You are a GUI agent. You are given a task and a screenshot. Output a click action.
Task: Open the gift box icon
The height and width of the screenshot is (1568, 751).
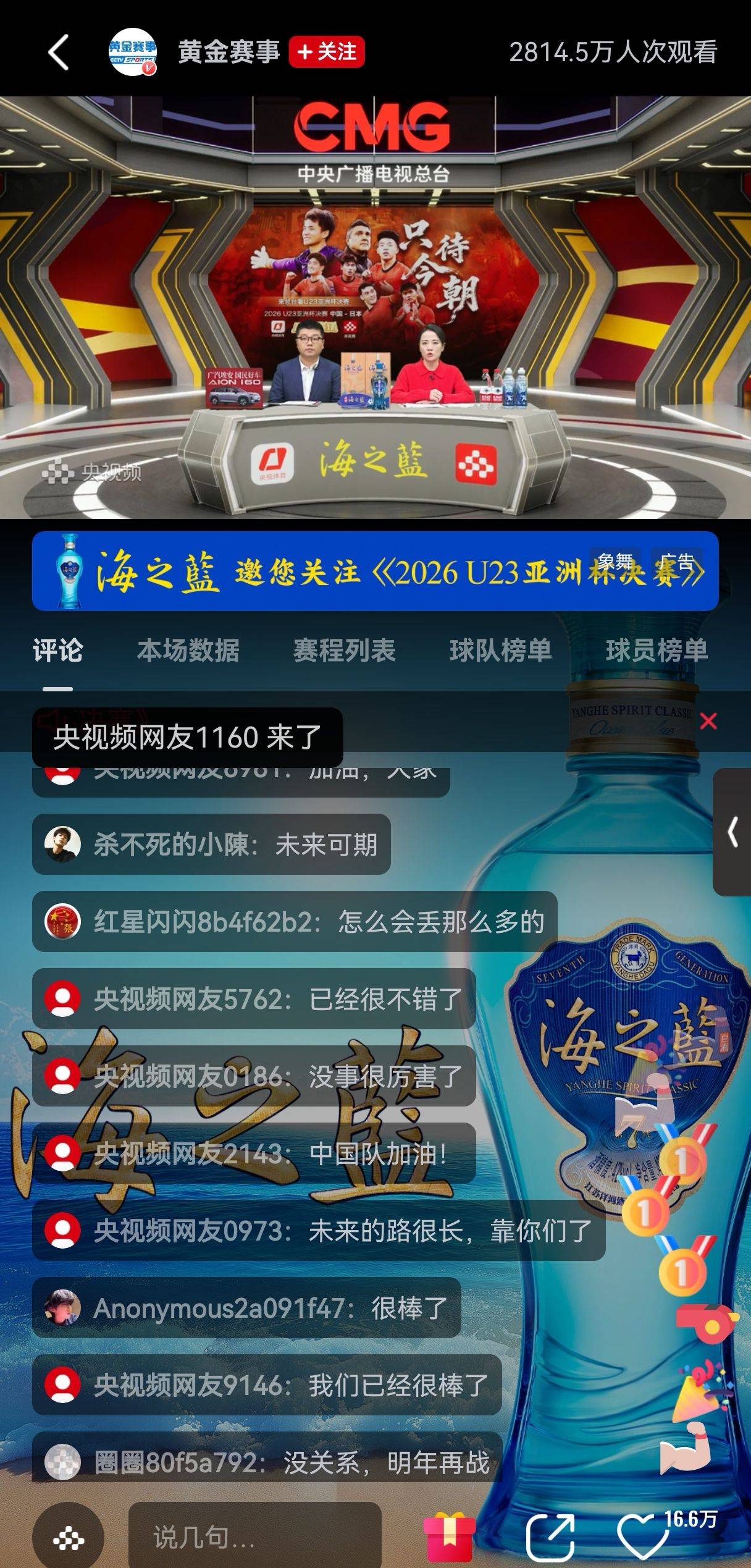click(450, 1536)
